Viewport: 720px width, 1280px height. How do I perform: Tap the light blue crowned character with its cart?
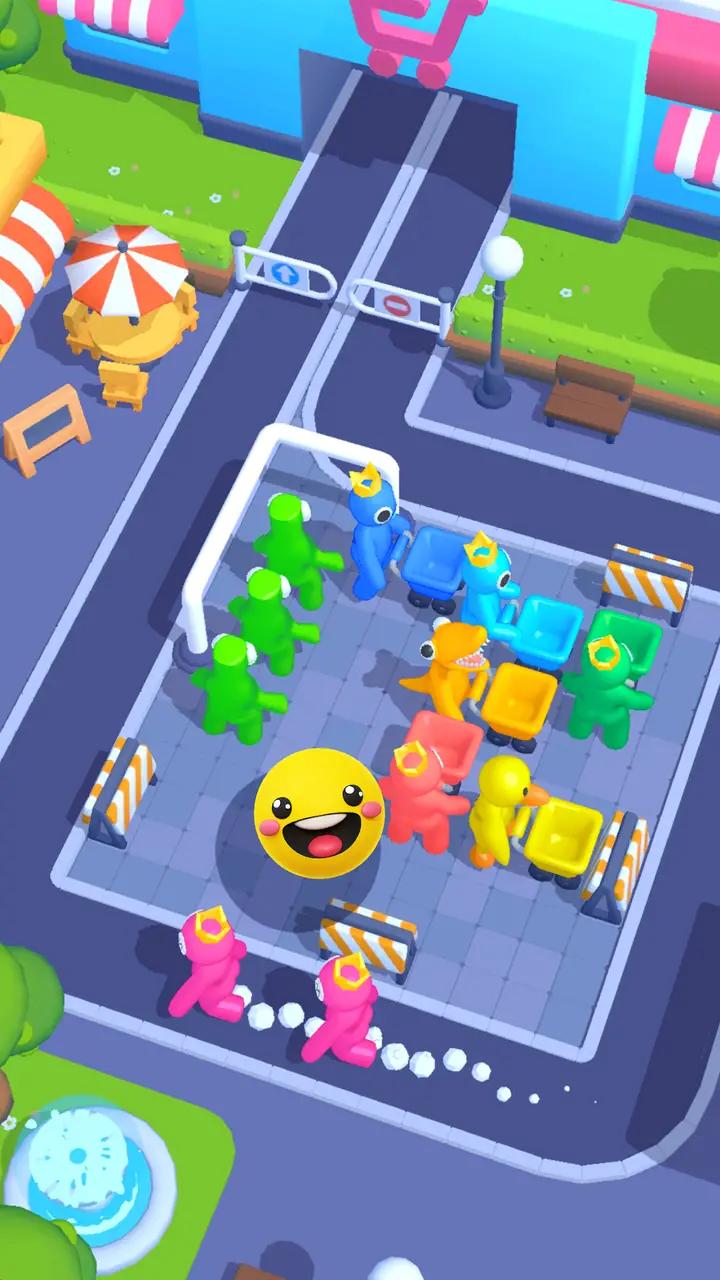click(x=487, y=590)
